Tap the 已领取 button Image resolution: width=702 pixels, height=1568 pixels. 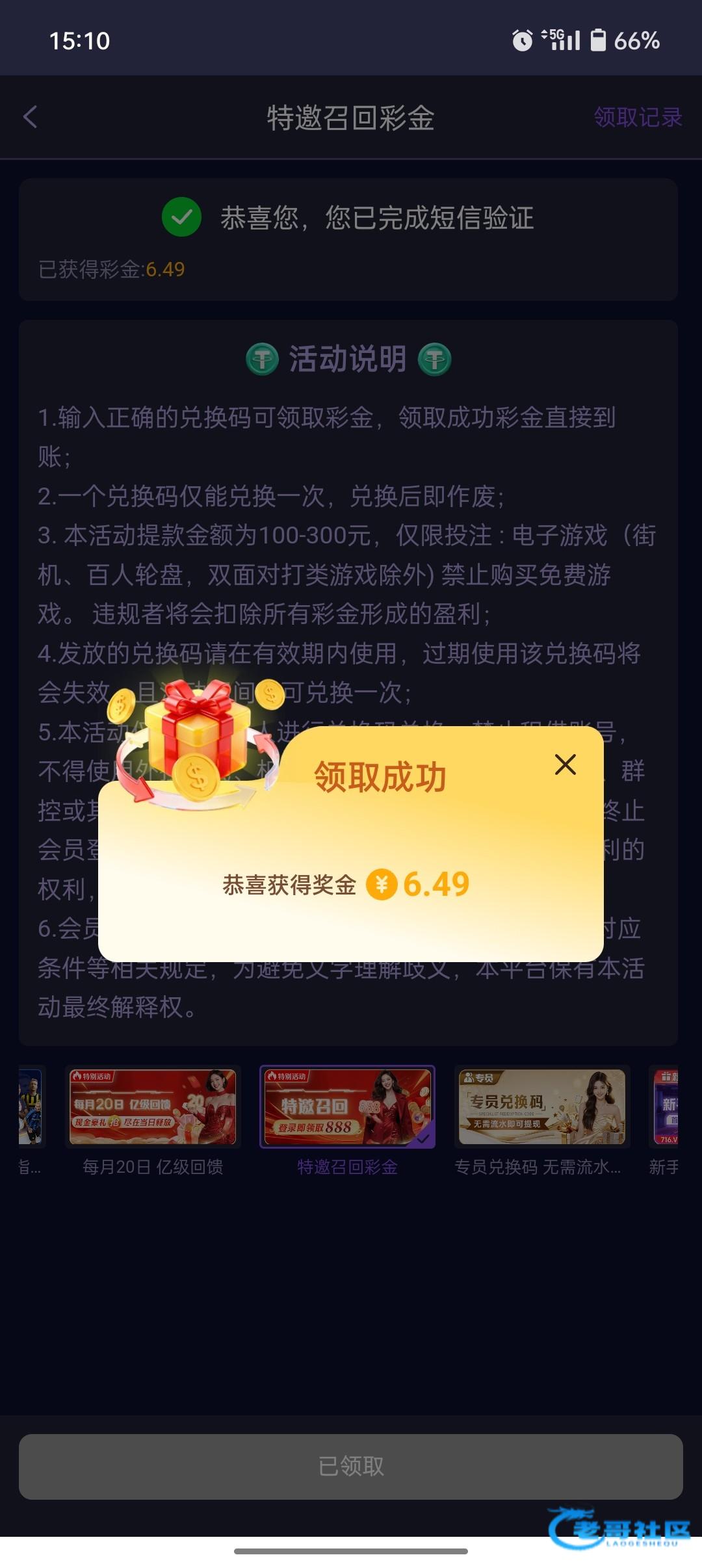[351, 1467]
